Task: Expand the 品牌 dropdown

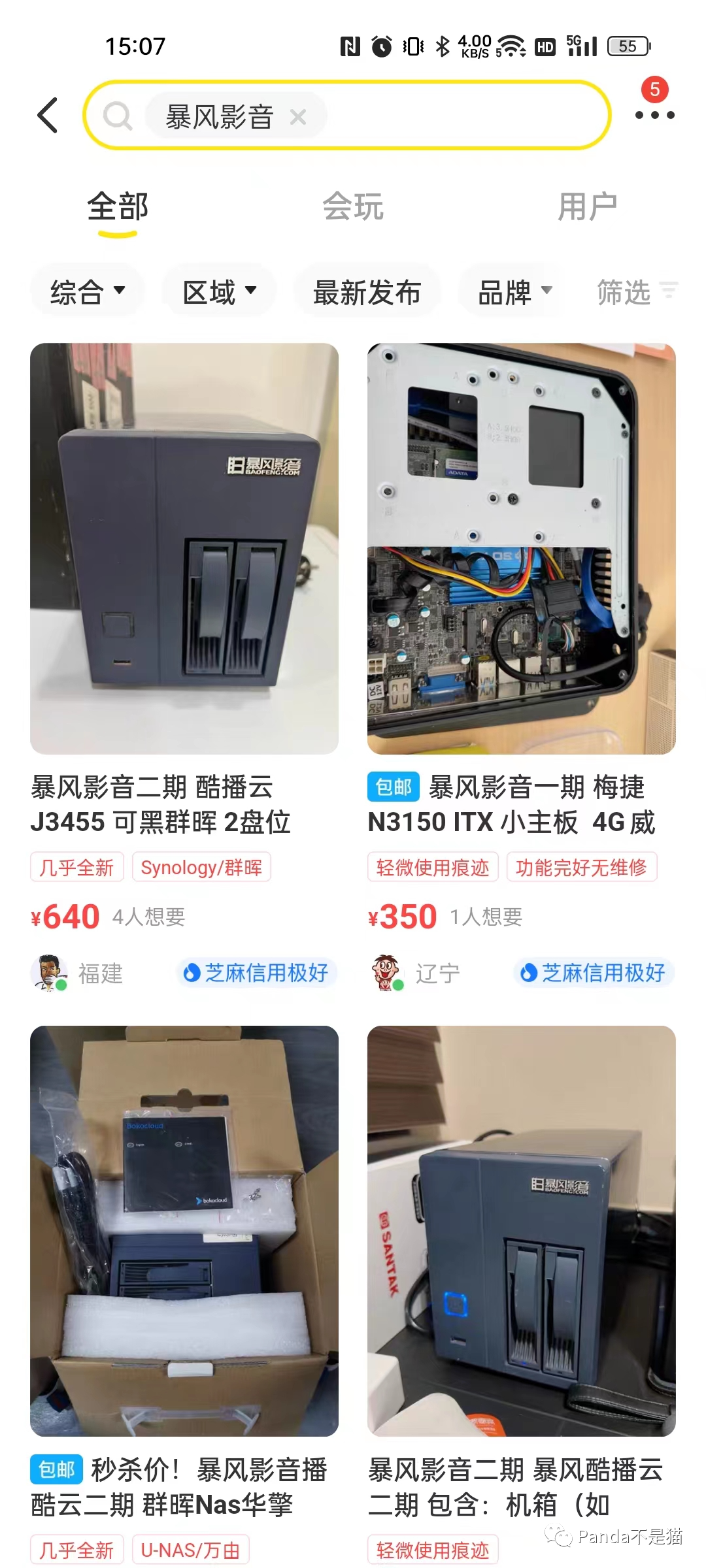Action: (x=514, y=291)
